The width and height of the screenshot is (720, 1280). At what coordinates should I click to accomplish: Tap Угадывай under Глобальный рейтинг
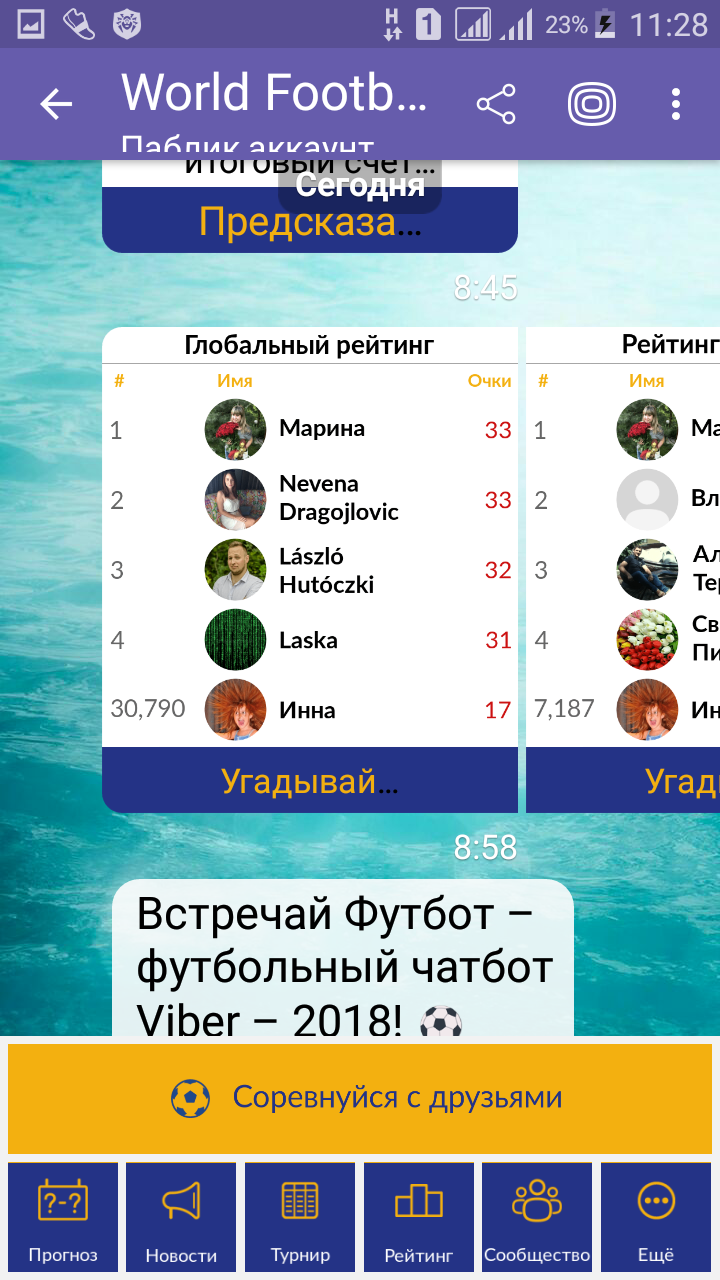pyautogui.click(x=310, y=781)
